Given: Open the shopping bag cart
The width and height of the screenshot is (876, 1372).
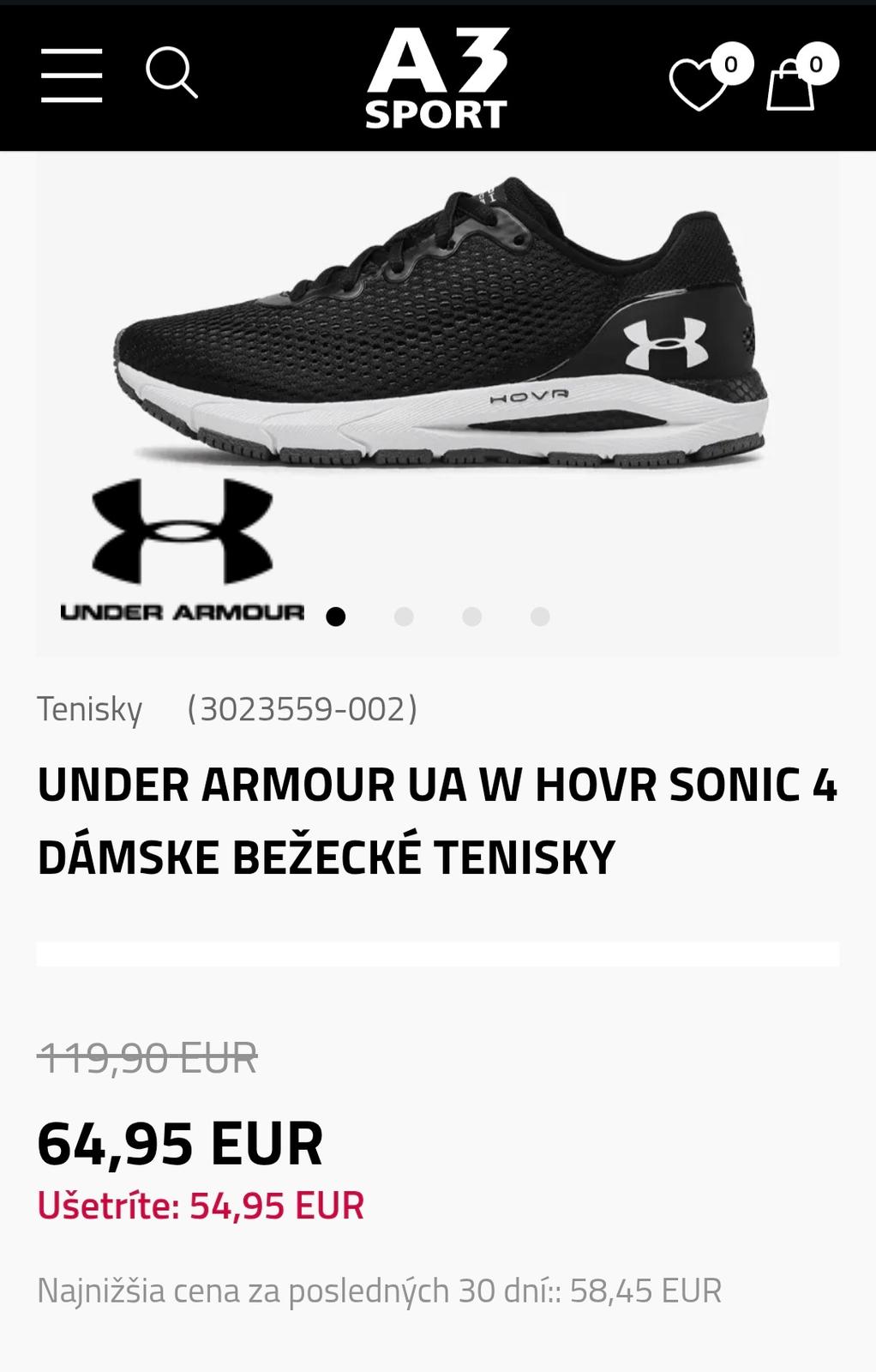Looking at the screenshot, I should coord(791,84).
